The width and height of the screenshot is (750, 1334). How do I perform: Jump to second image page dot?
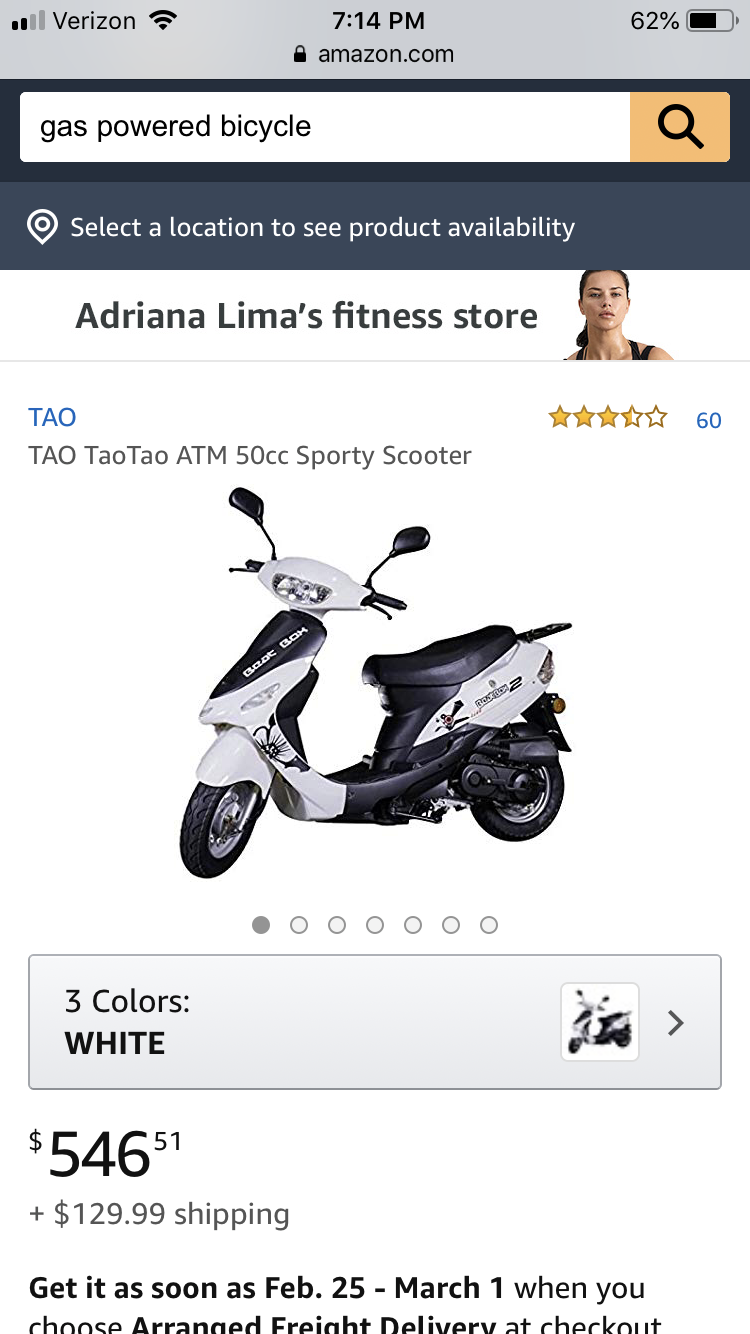pos(299,925)
